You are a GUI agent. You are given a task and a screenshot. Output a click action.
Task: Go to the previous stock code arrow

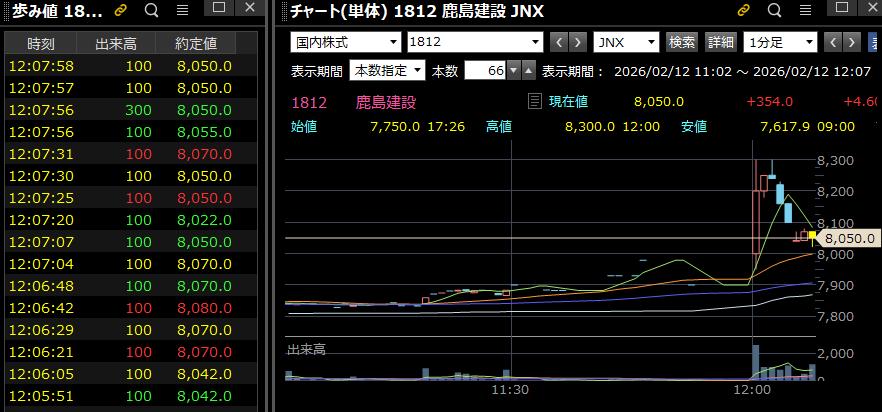(x=559, y=43)
